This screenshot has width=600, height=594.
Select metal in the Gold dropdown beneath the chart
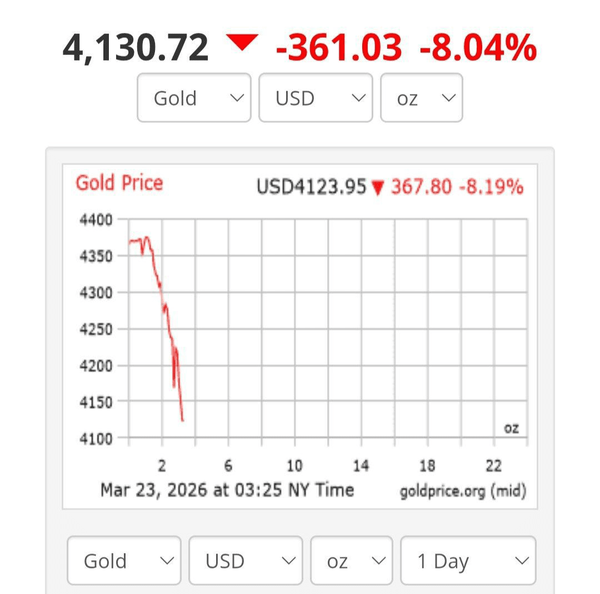coord(124,561)
